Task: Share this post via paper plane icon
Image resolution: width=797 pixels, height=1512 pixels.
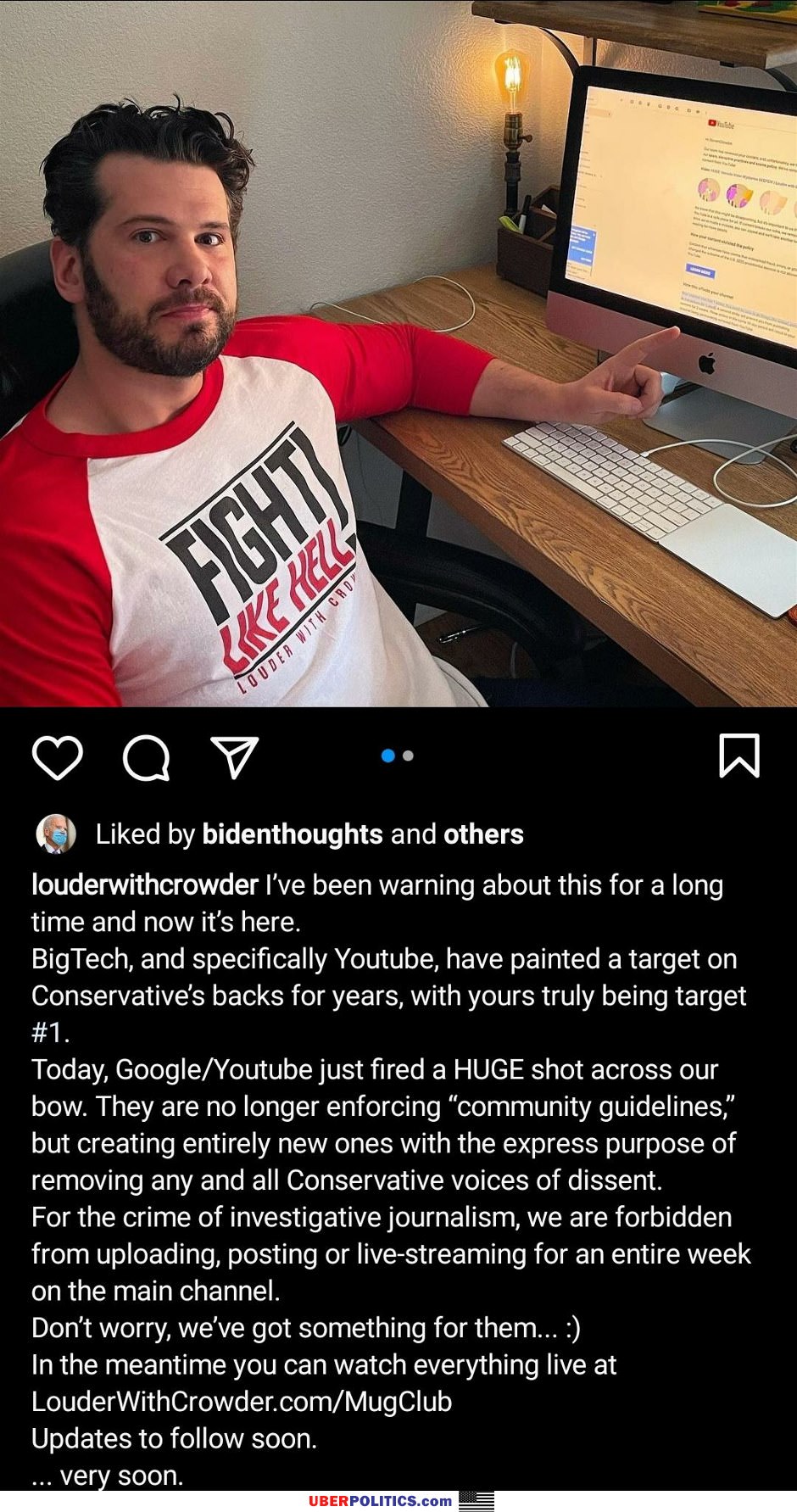Action: [234, 756]
